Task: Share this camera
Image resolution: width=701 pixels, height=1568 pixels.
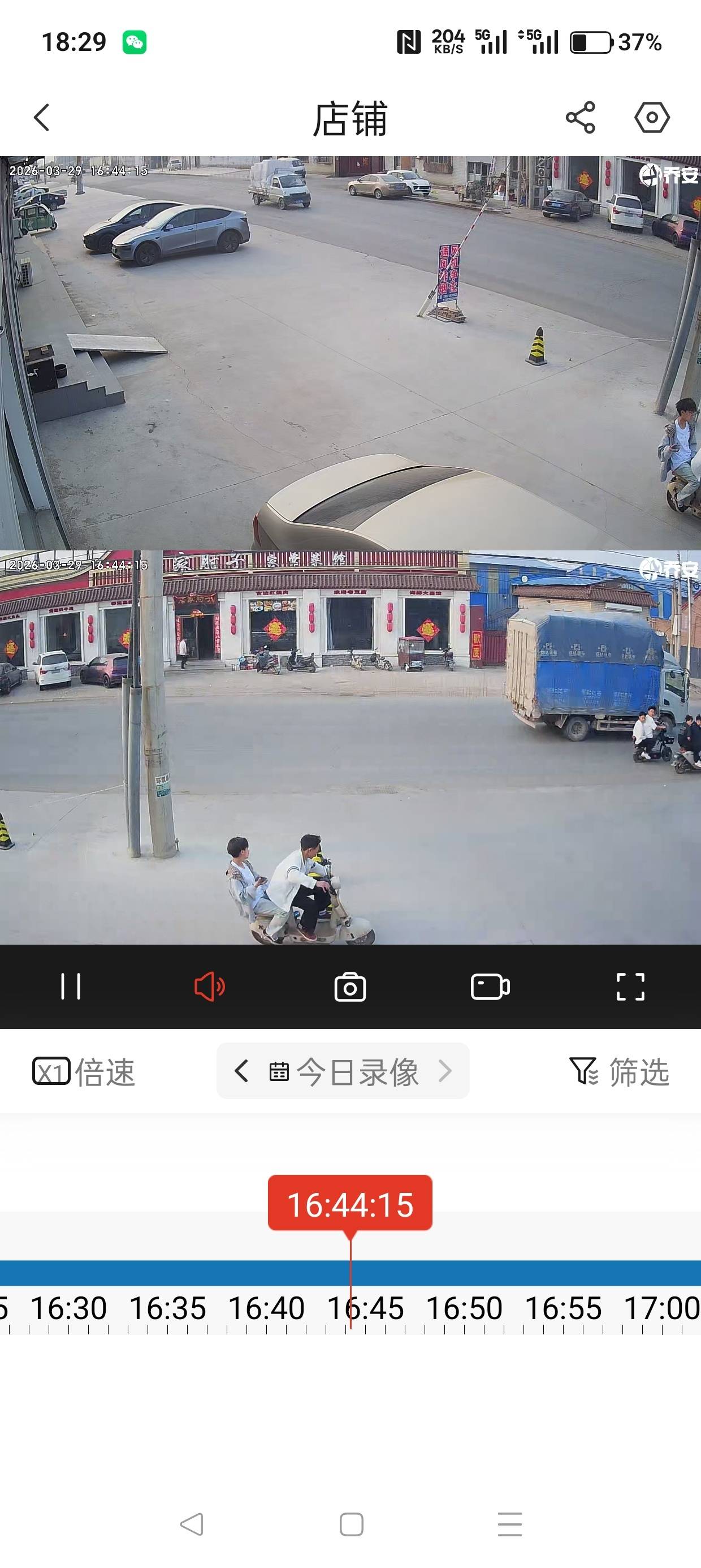Action: point(580,118)
